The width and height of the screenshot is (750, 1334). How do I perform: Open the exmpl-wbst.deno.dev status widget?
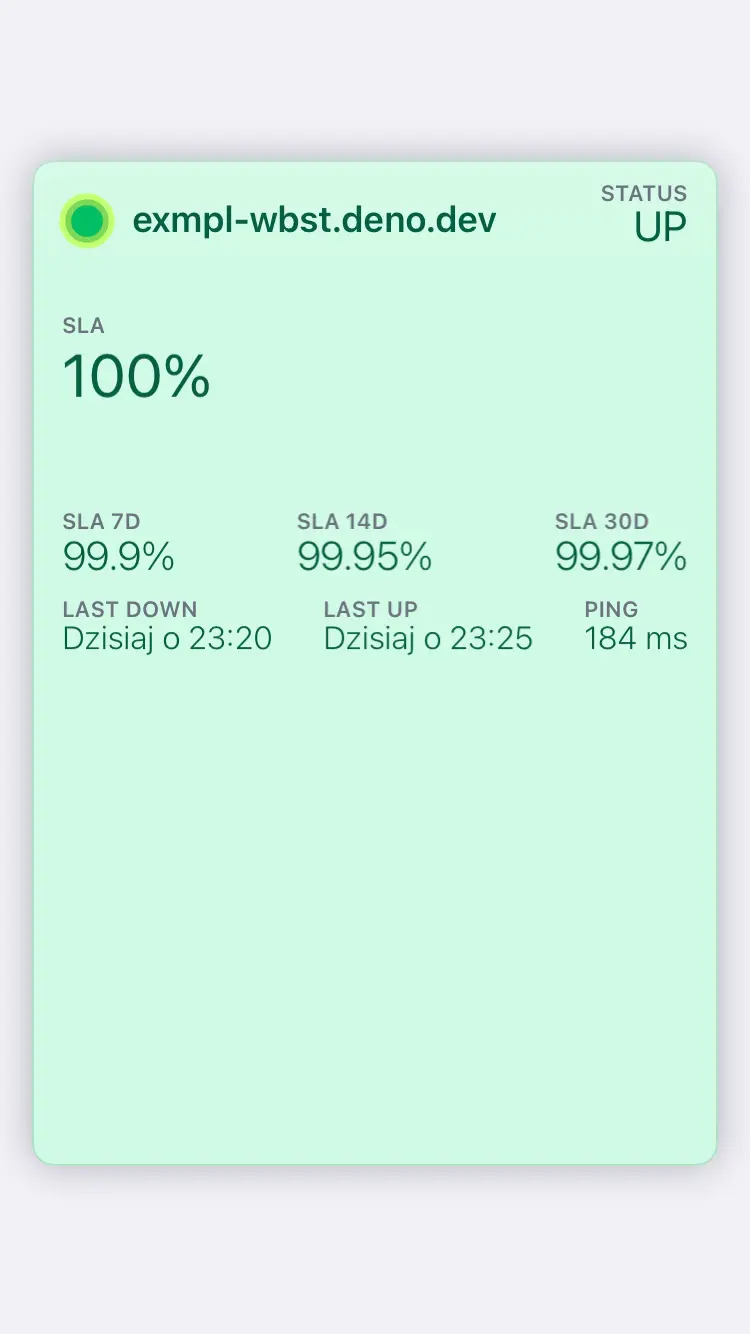click(x=375, y=662)
